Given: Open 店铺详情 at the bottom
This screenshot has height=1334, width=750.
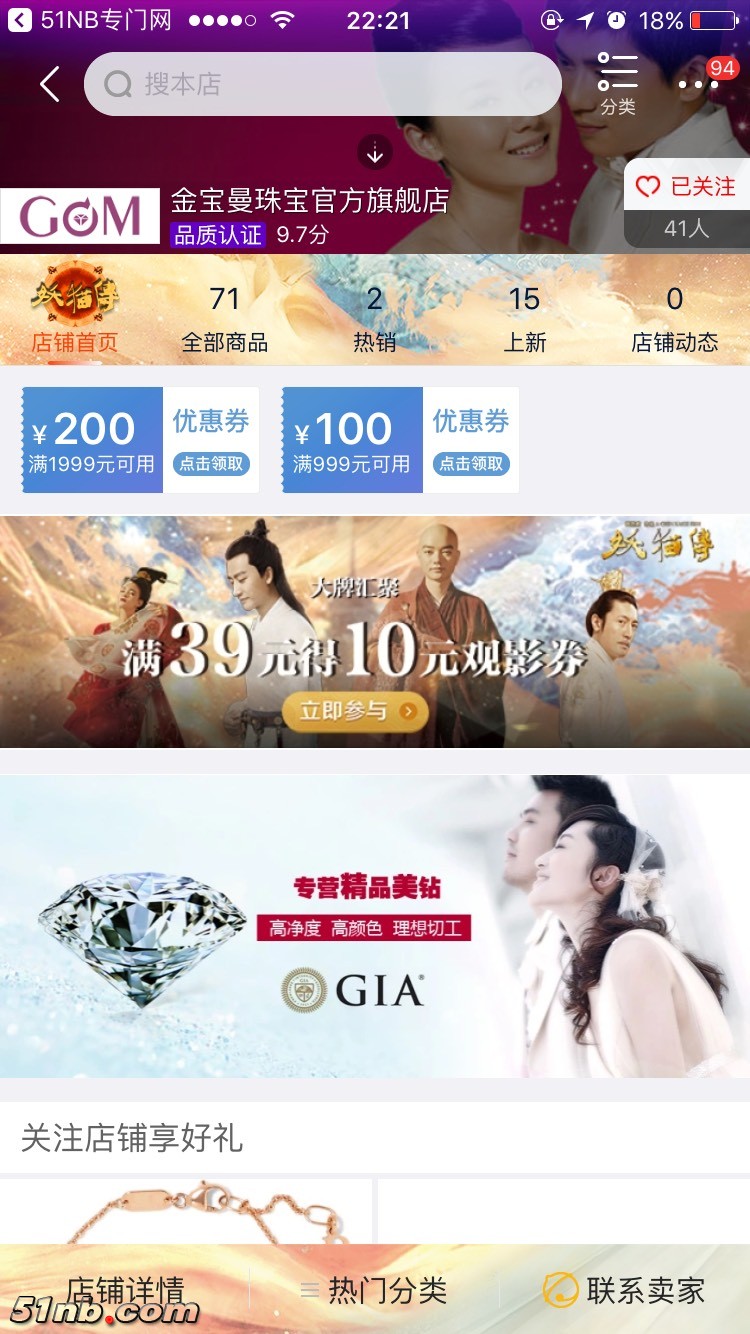Looking at the screenshot, I should coord(126,1290).
